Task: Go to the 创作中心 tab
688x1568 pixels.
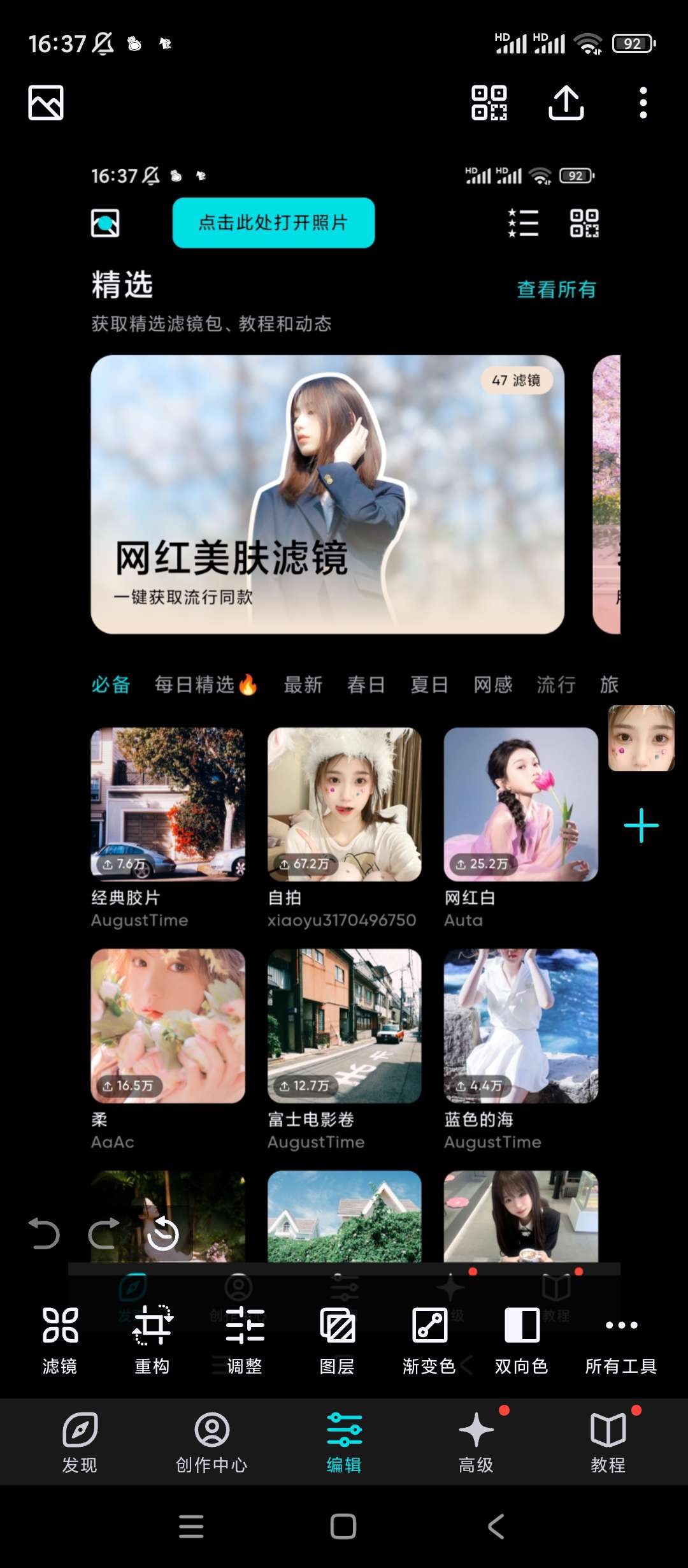Action: coord(211,1442)
